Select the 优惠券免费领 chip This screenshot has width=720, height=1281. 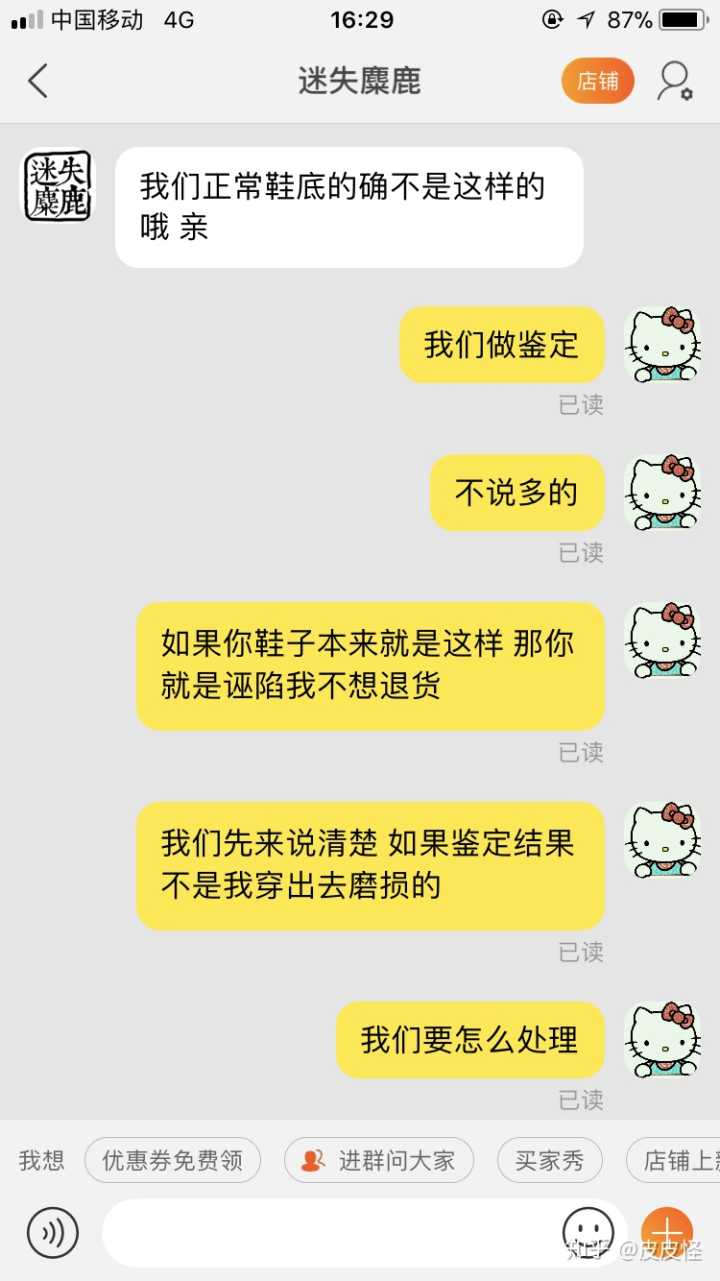click(172, 1160)
